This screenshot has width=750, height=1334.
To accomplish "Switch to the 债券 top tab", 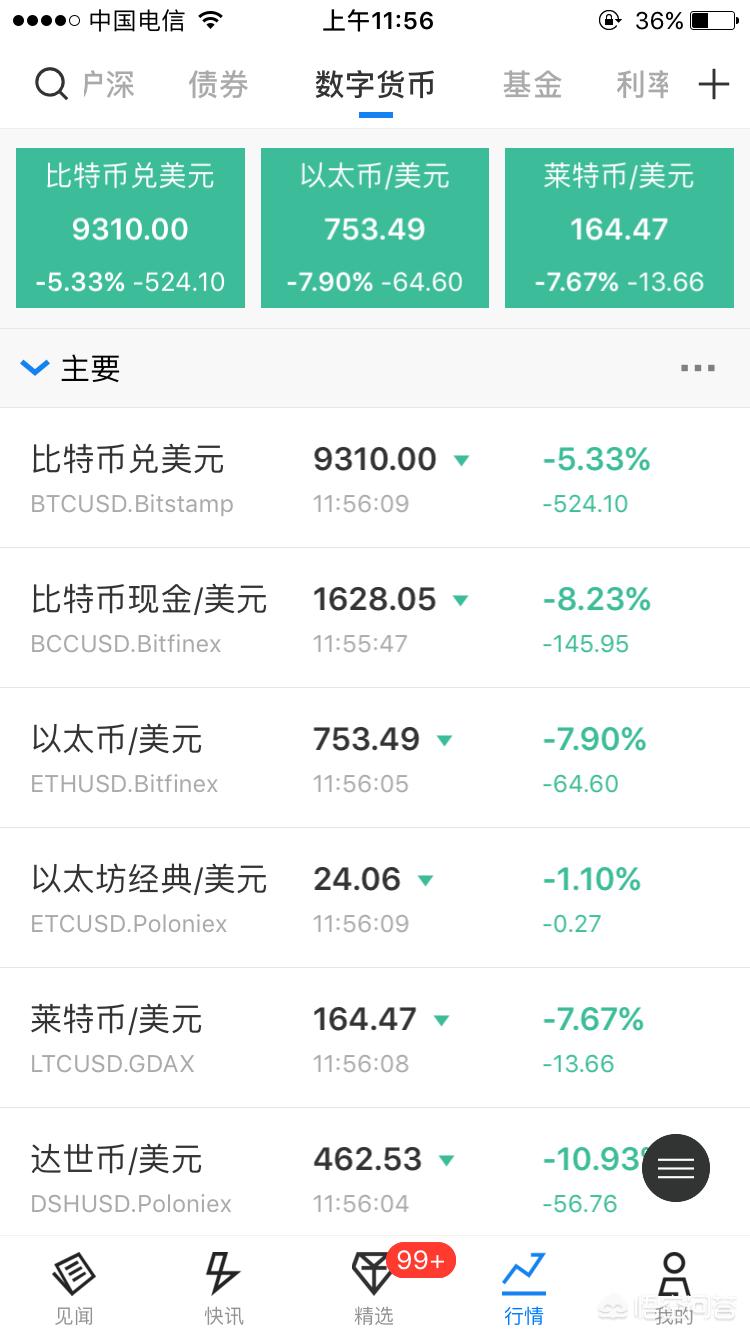I will pos(218,85).
